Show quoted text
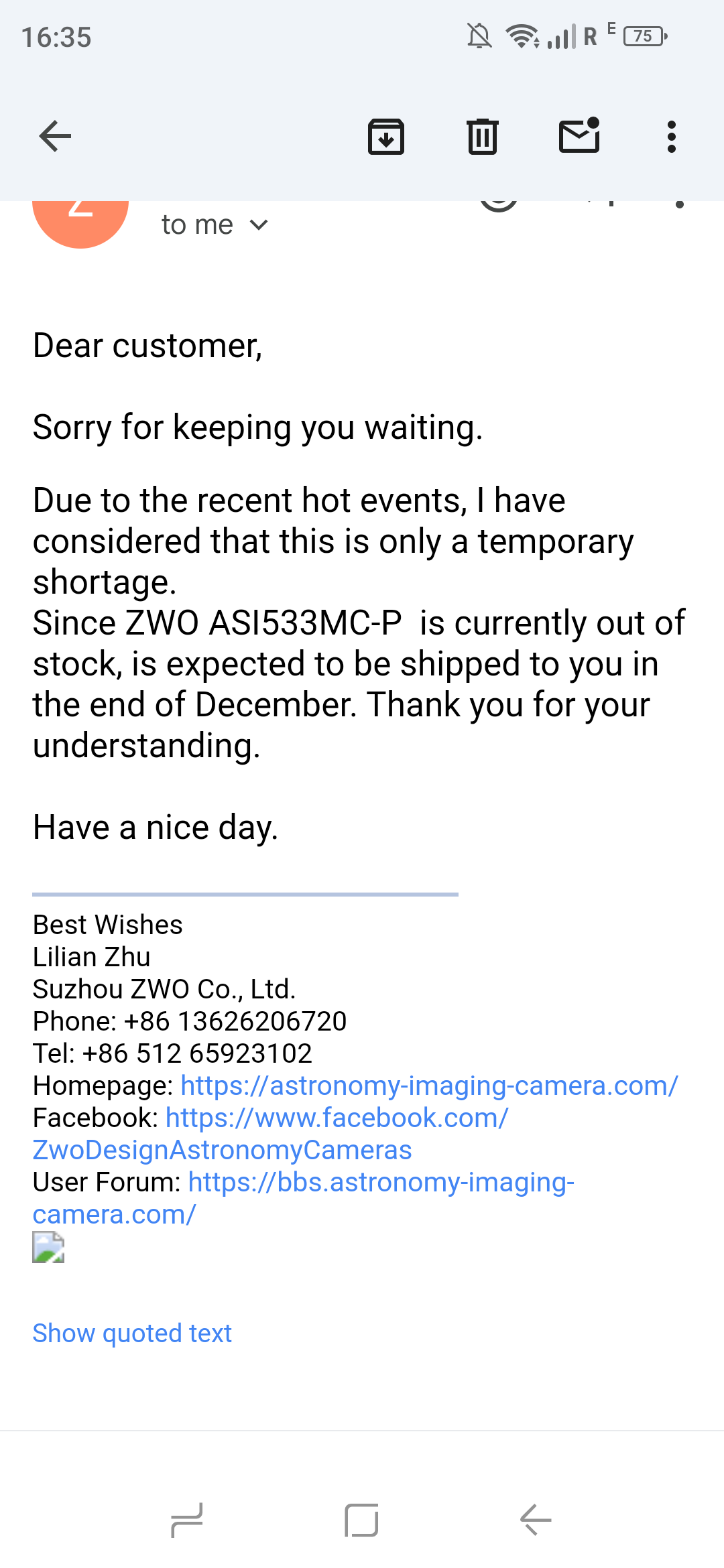 pos(132,1333)
